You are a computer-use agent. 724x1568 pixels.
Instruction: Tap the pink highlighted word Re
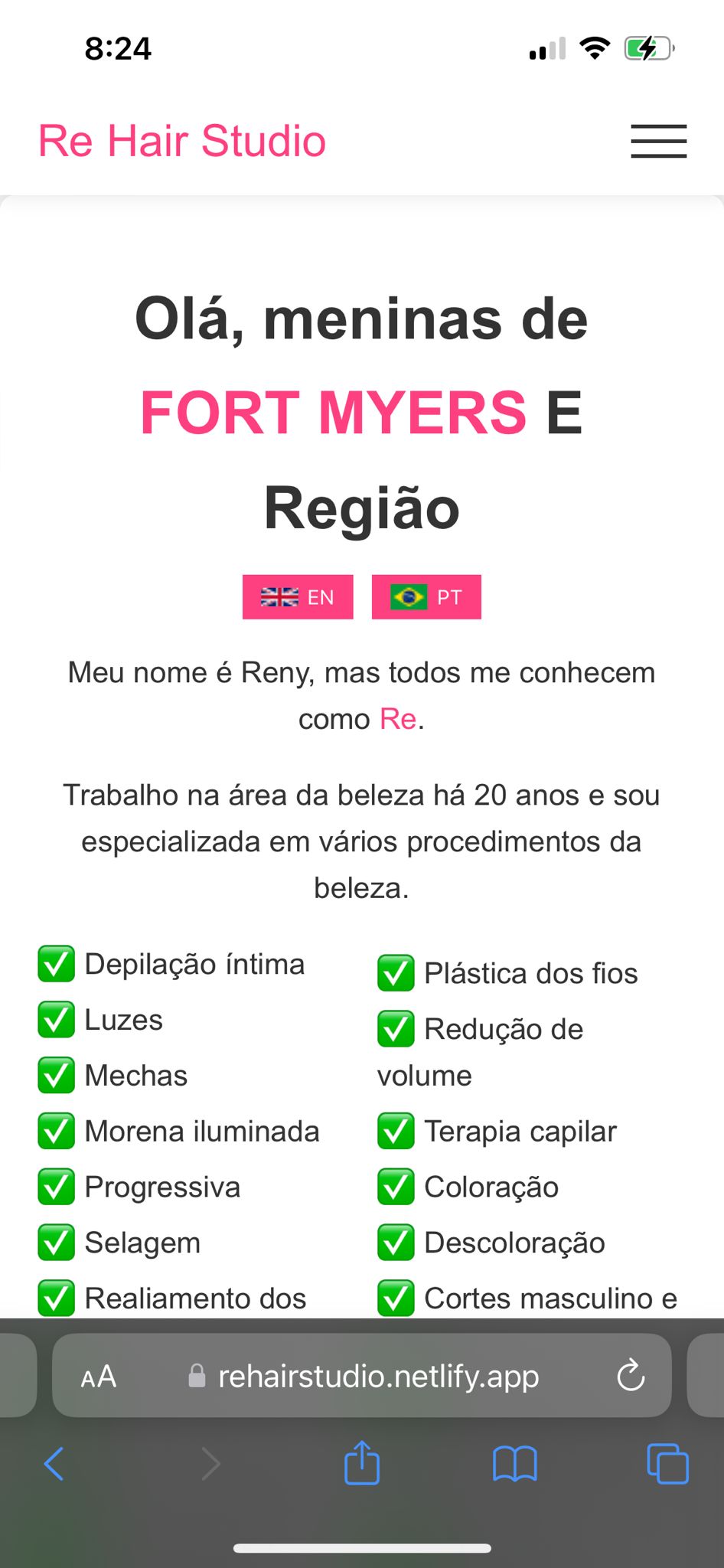coord(398,718)
